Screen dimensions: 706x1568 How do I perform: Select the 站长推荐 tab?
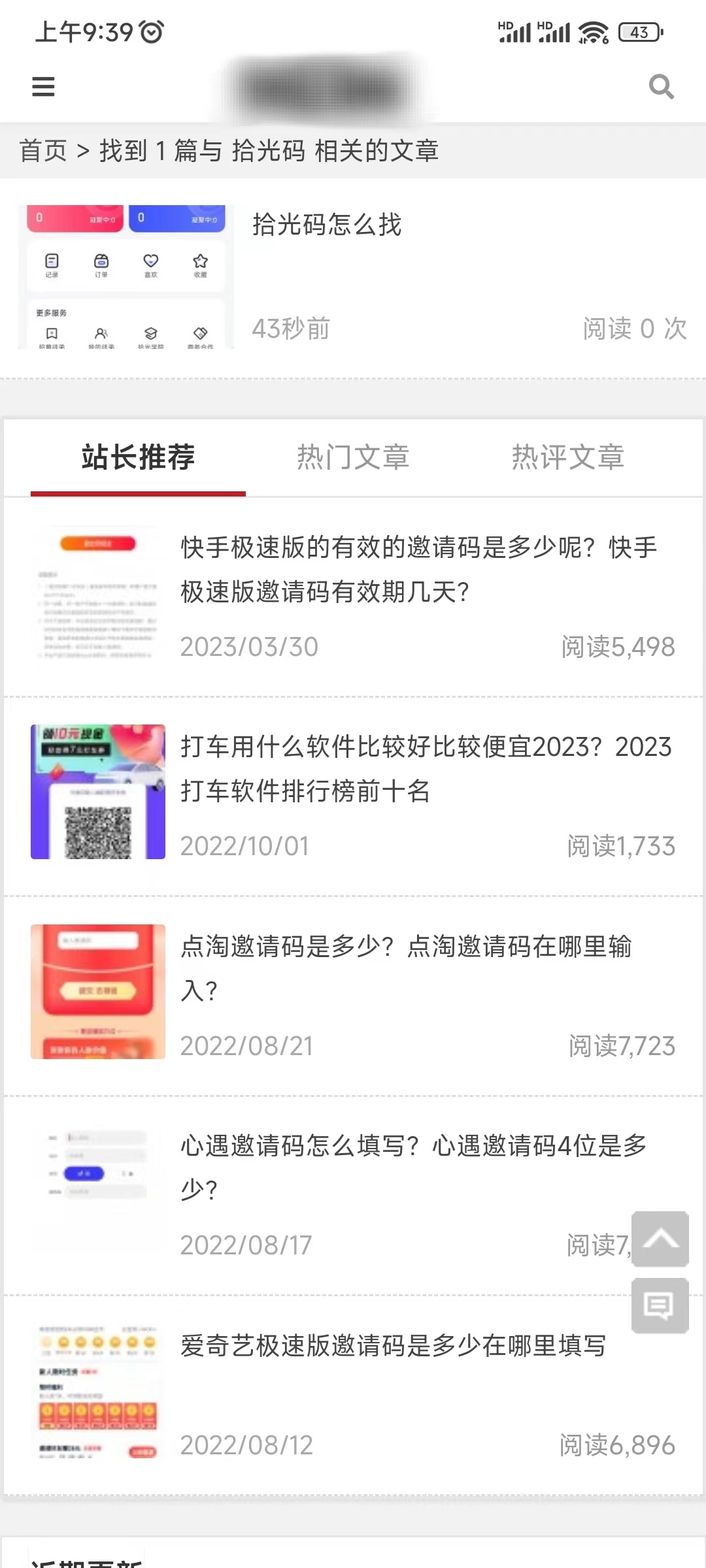coord(139,457)
